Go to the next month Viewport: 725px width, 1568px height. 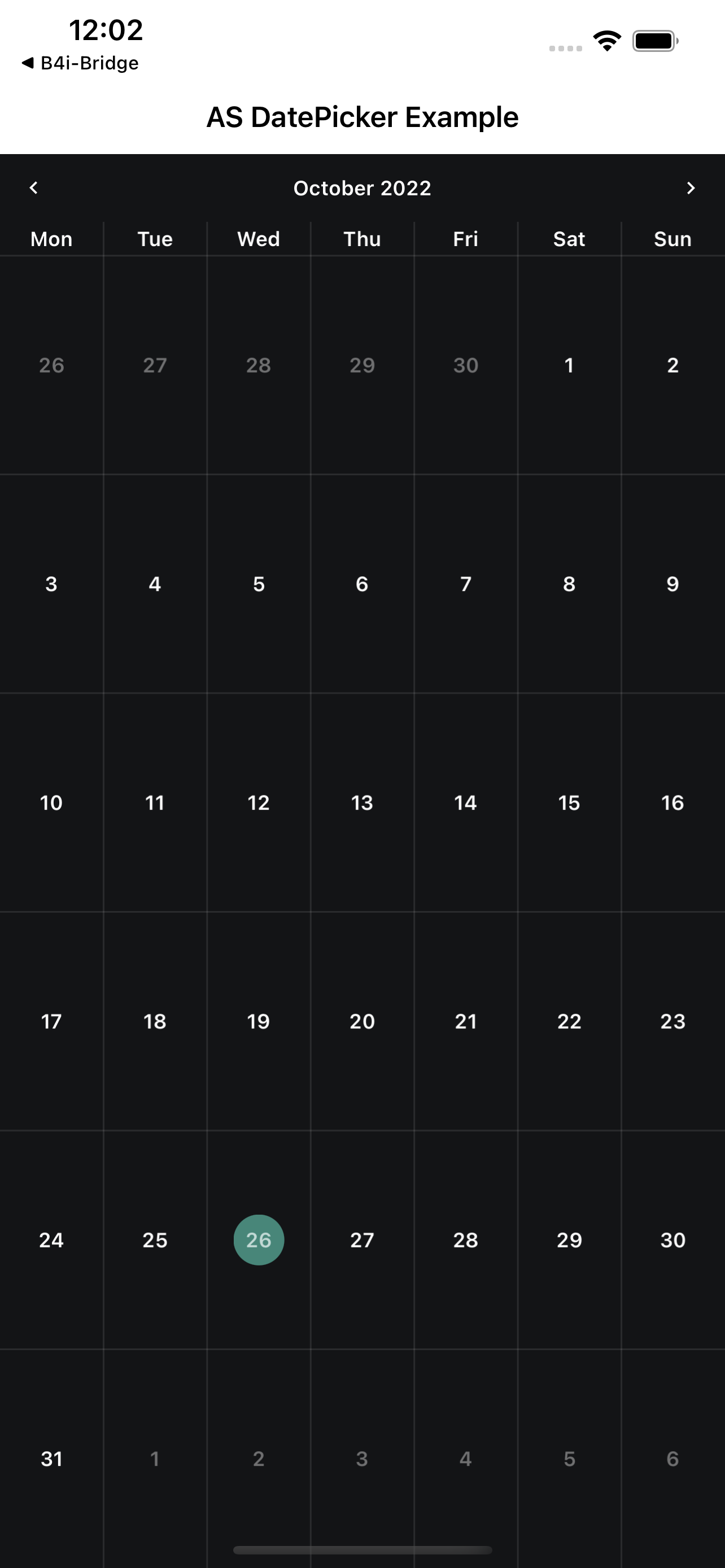(691, 188)
